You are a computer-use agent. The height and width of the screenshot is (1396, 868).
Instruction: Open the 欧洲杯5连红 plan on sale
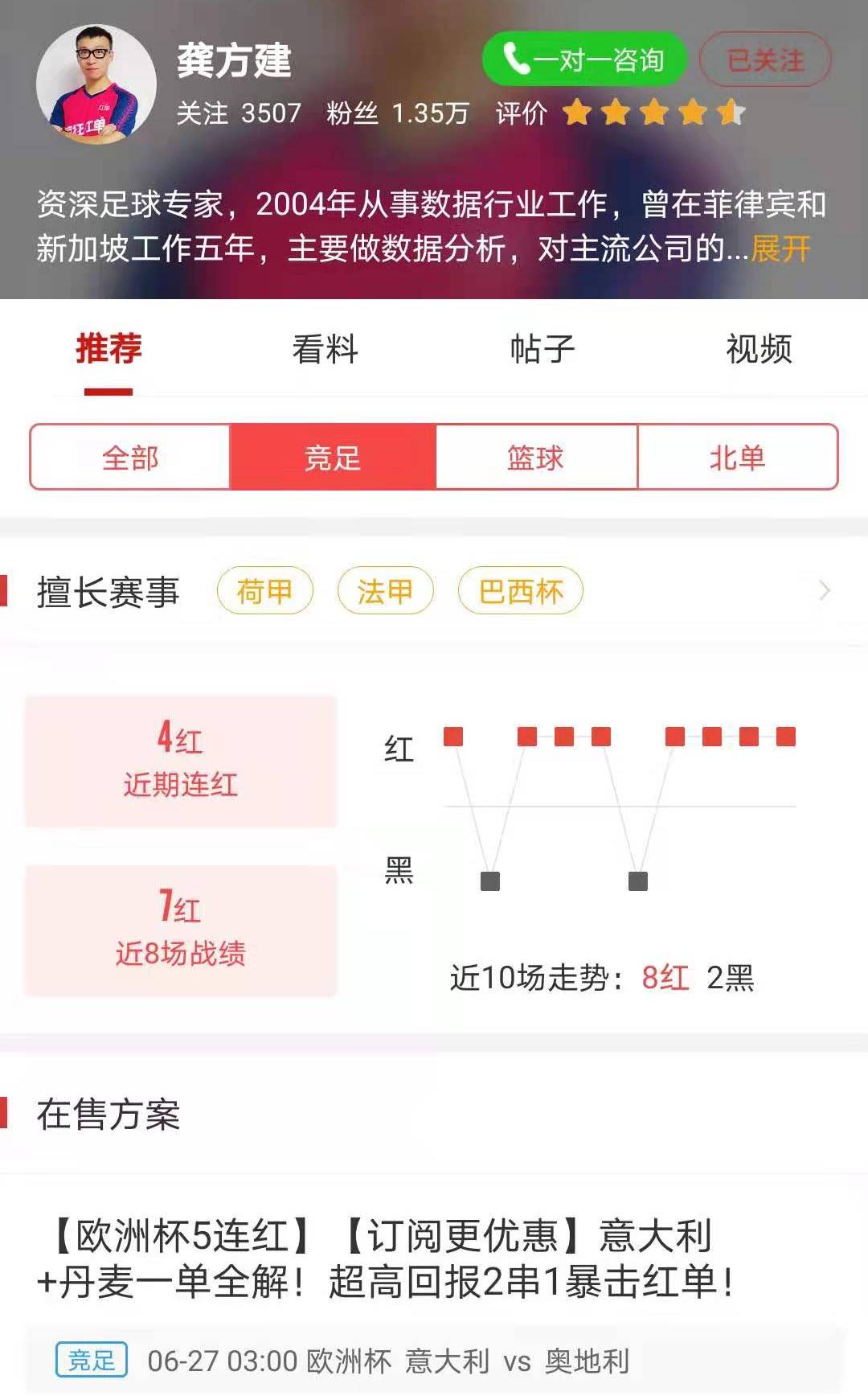pyautogui.click(x=386, y=1258)
